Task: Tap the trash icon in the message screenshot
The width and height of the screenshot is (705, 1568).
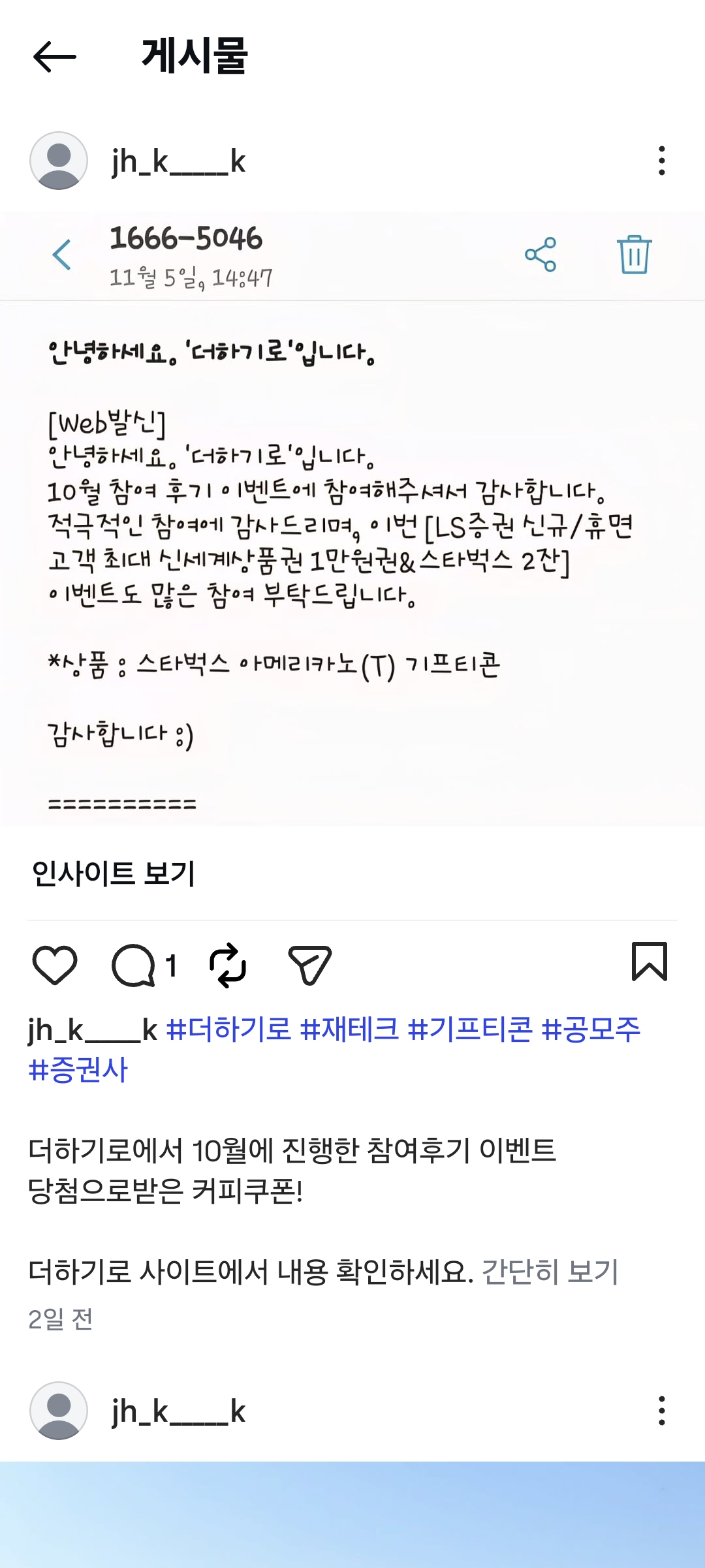Action: click(x=633, y=256)
